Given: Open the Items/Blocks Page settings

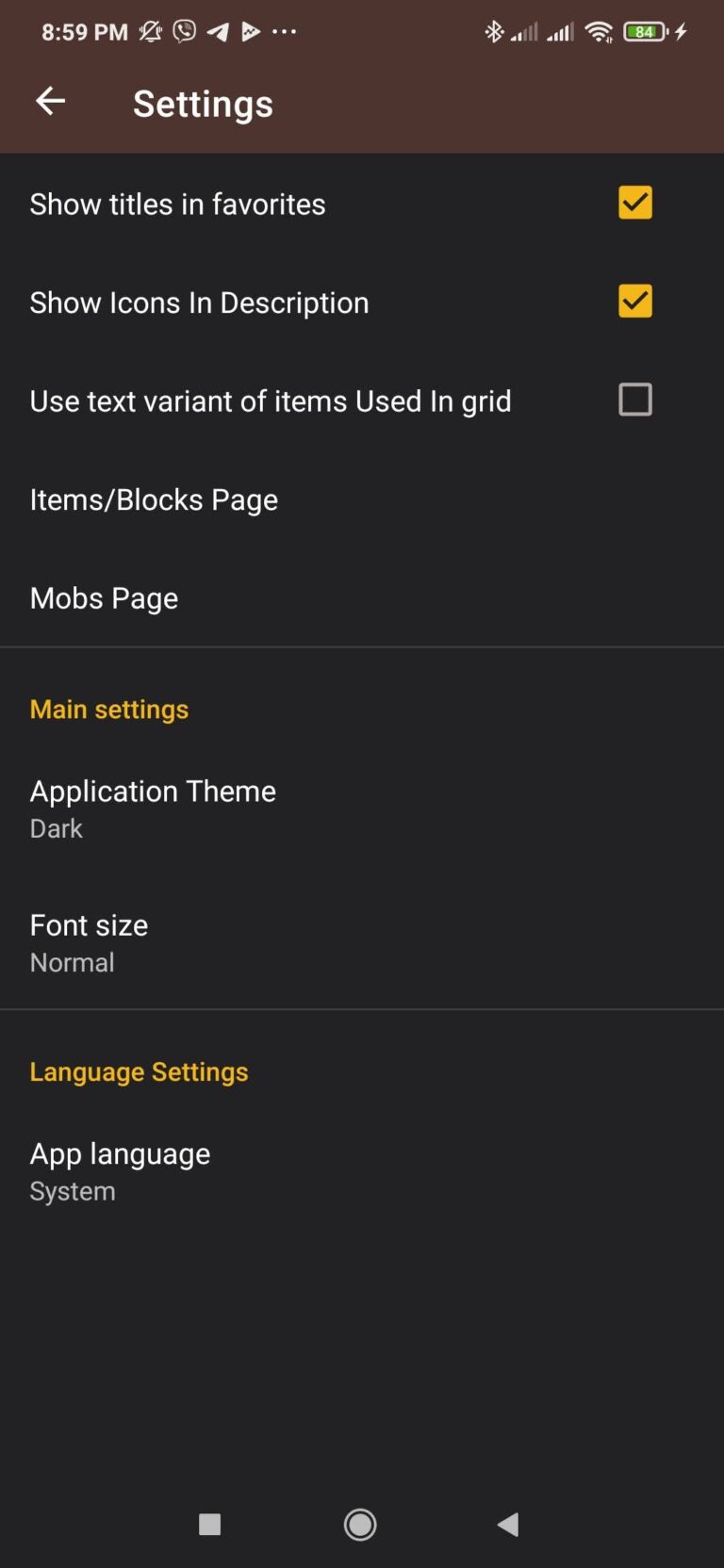Looking at the screenshot, I should pyautogui.click(x=154, y=499).
